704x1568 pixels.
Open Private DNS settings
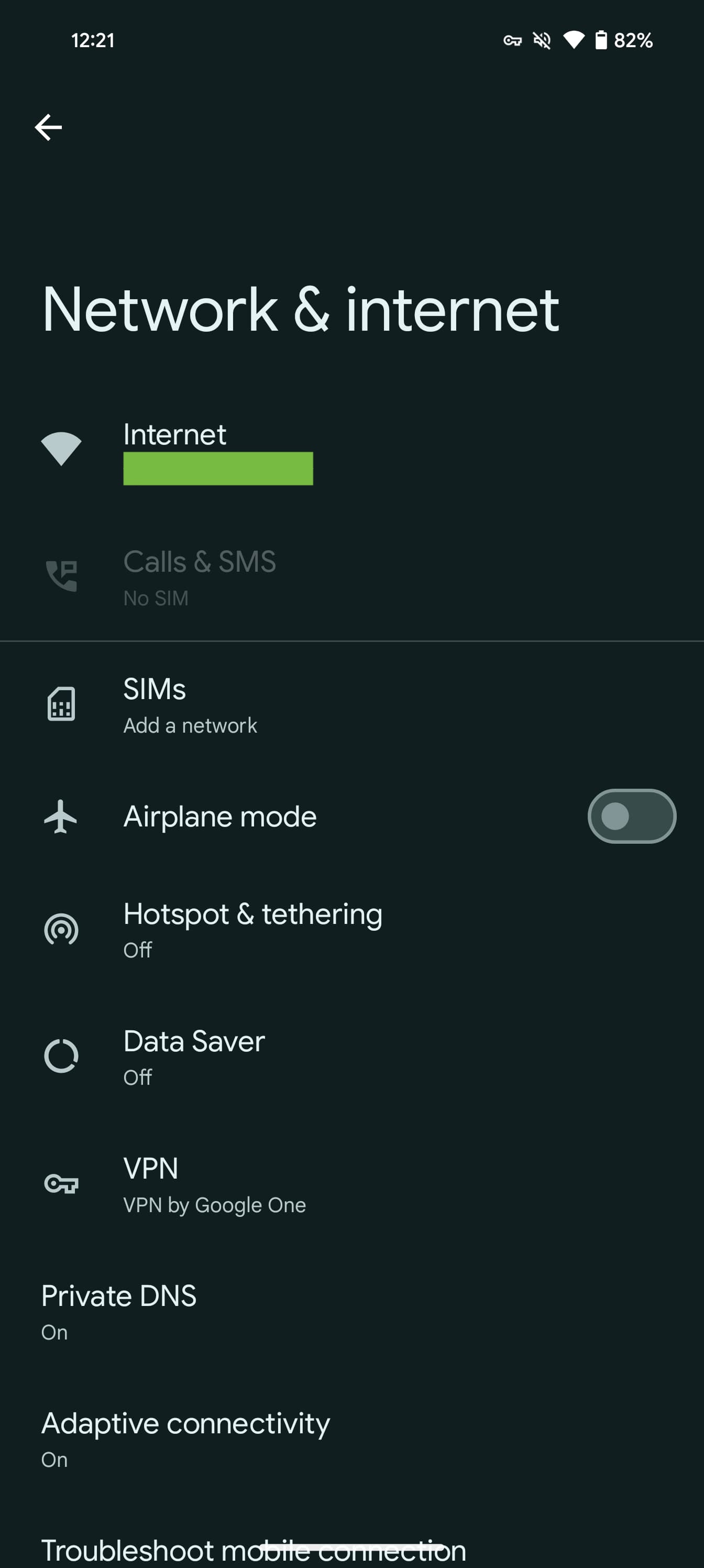[119, 1311]
